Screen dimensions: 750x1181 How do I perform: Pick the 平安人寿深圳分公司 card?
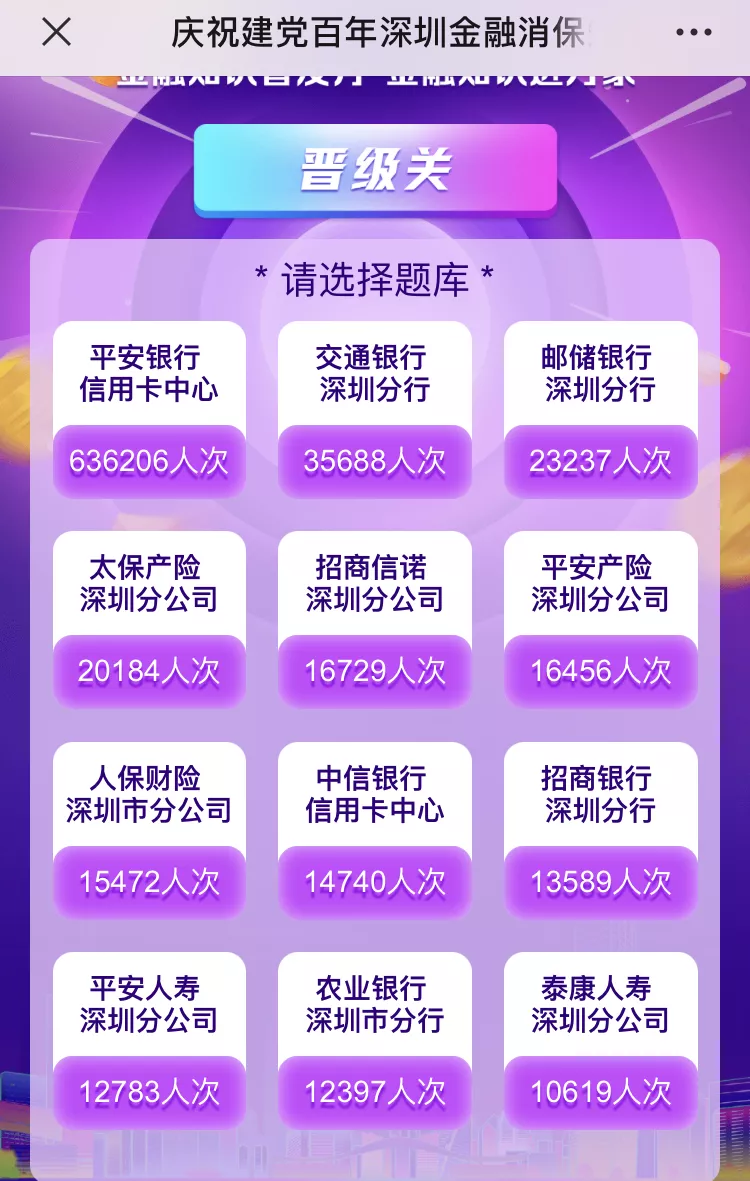click(149, 1040)
